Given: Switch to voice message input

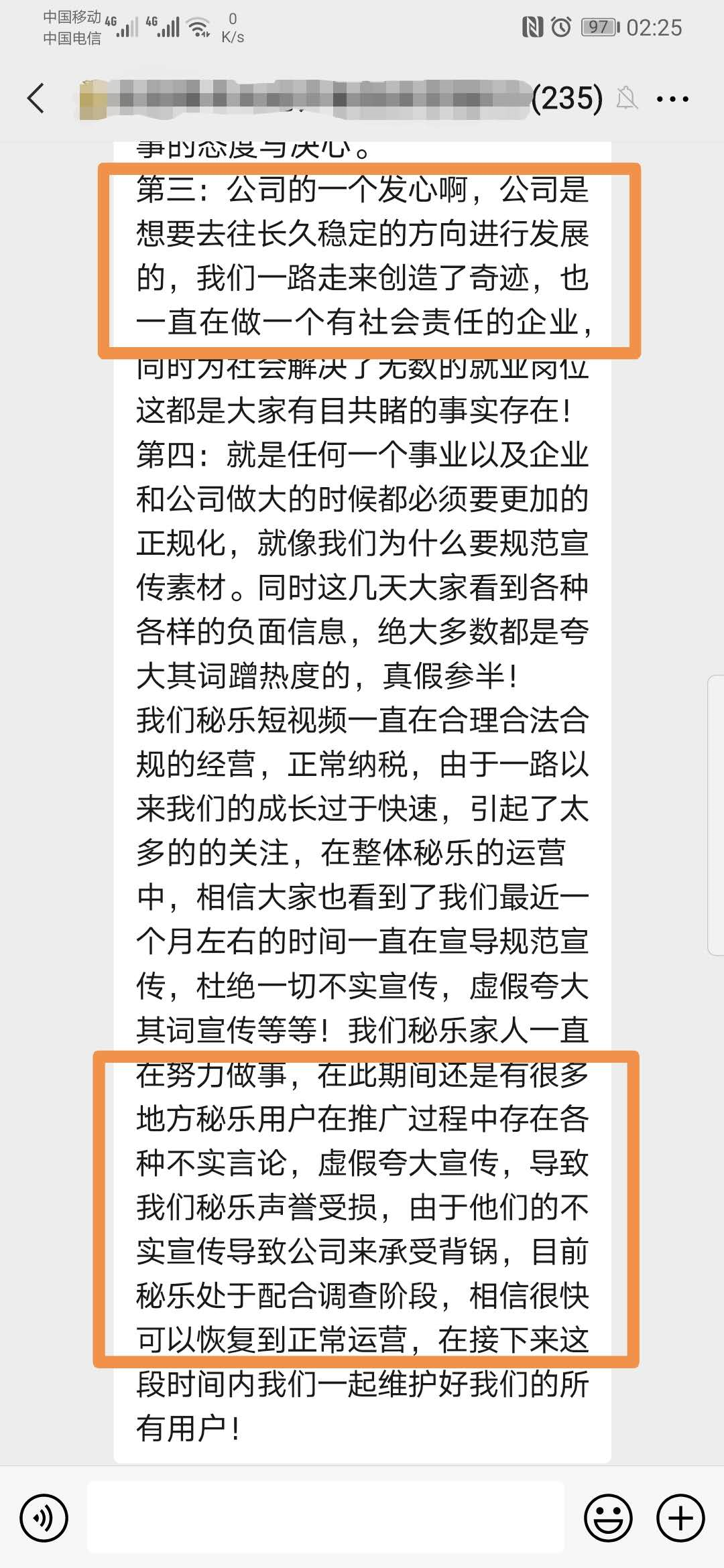Looking at the screenshot, I should (44, 1518).
